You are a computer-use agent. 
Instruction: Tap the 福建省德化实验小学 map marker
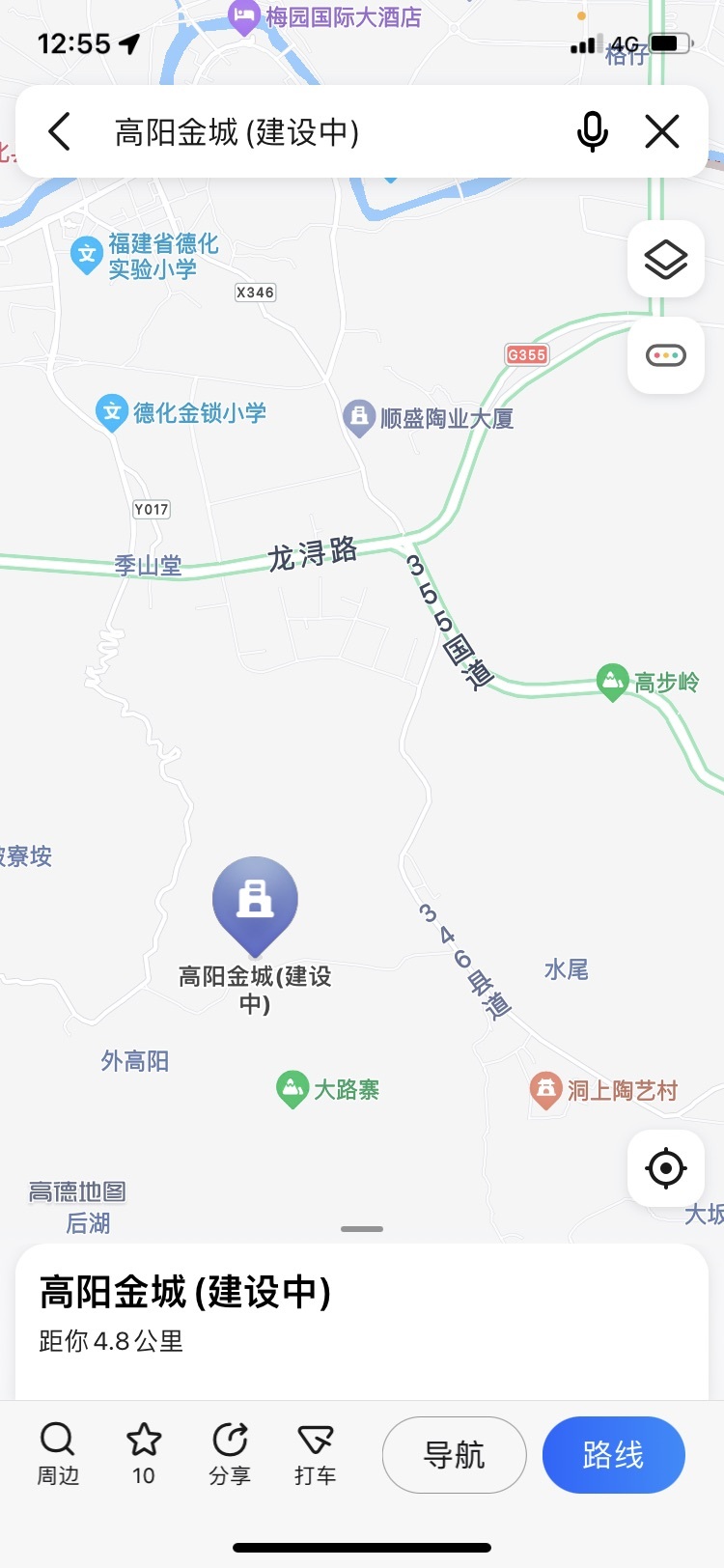point(87,255)
